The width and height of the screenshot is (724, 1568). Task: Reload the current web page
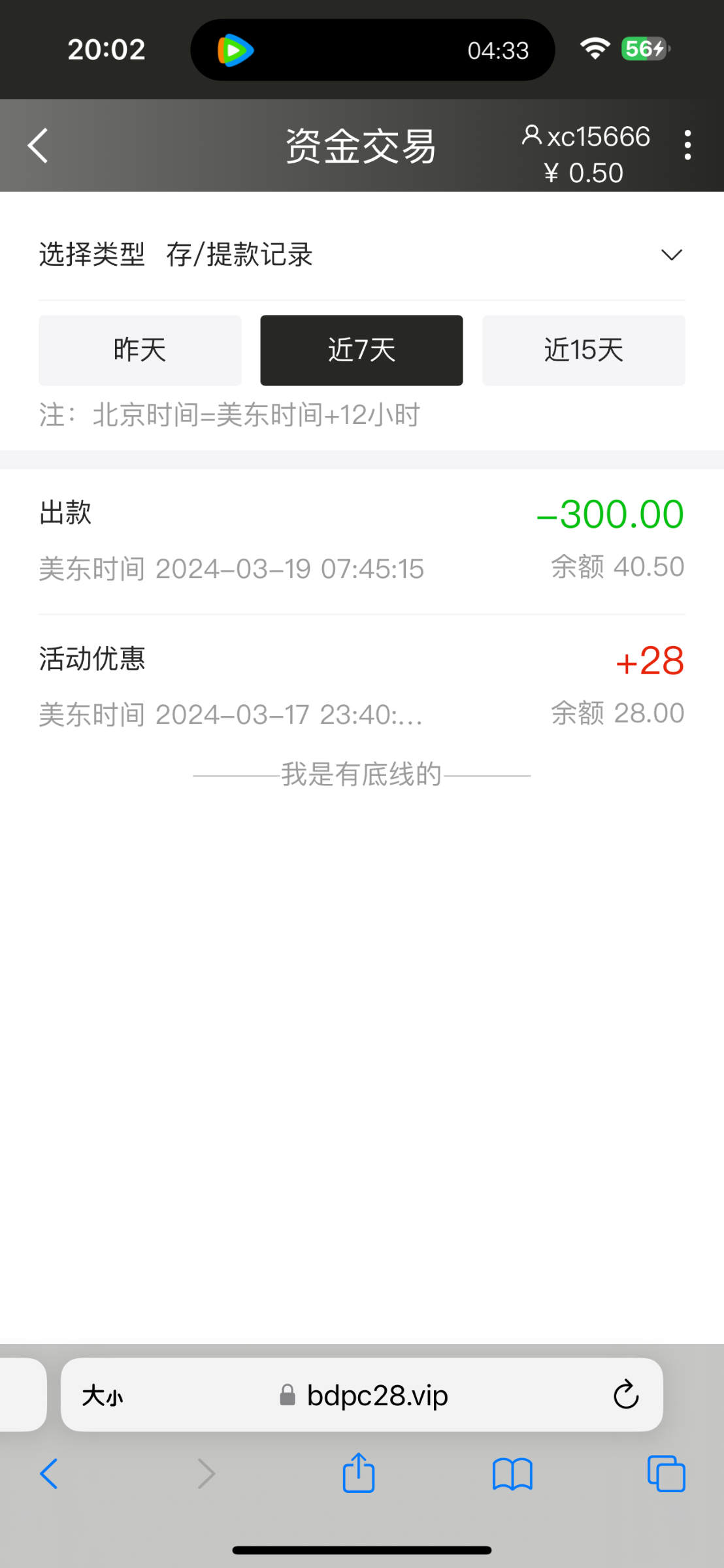pyautogui.click(x=625, y=1396)
